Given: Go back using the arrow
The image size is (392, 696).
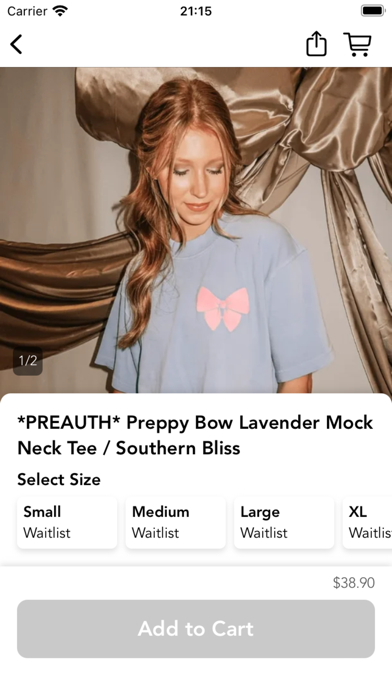Looking at the screenshot, I should tap(16, 44).
